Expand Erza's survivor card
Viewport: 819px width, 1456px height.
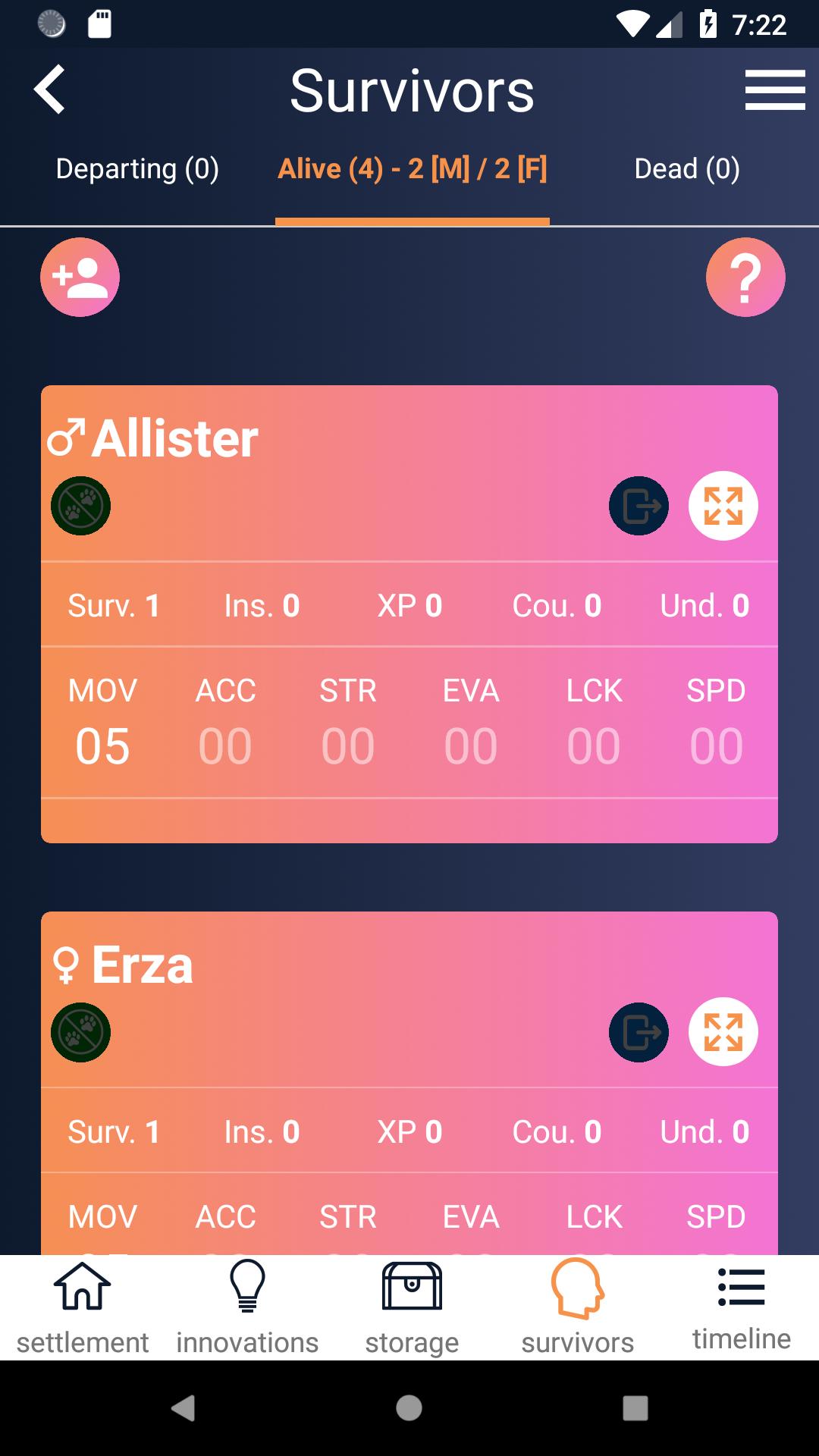click(723, 1032)
